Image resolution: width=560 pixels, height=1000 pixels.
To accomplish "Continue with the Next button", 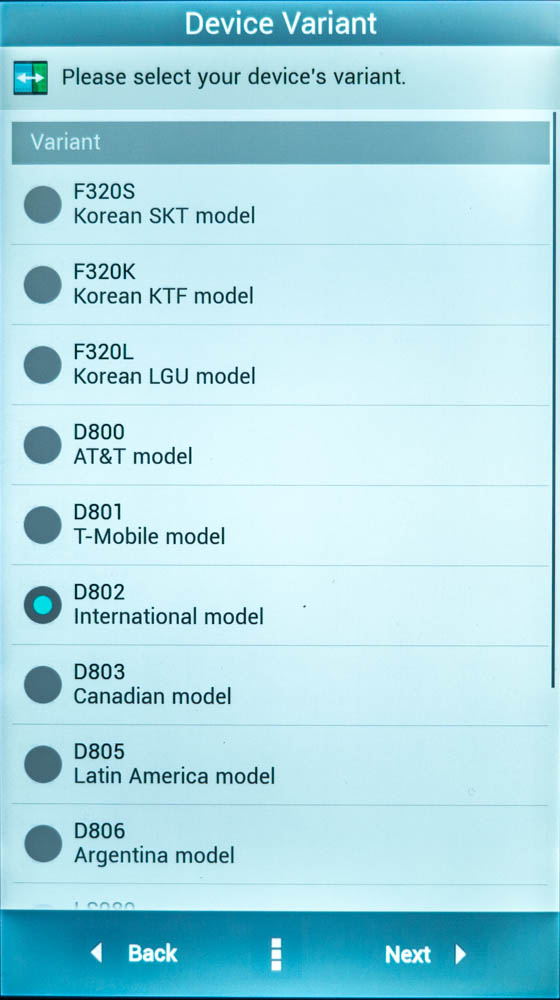I will coord(425,954).
